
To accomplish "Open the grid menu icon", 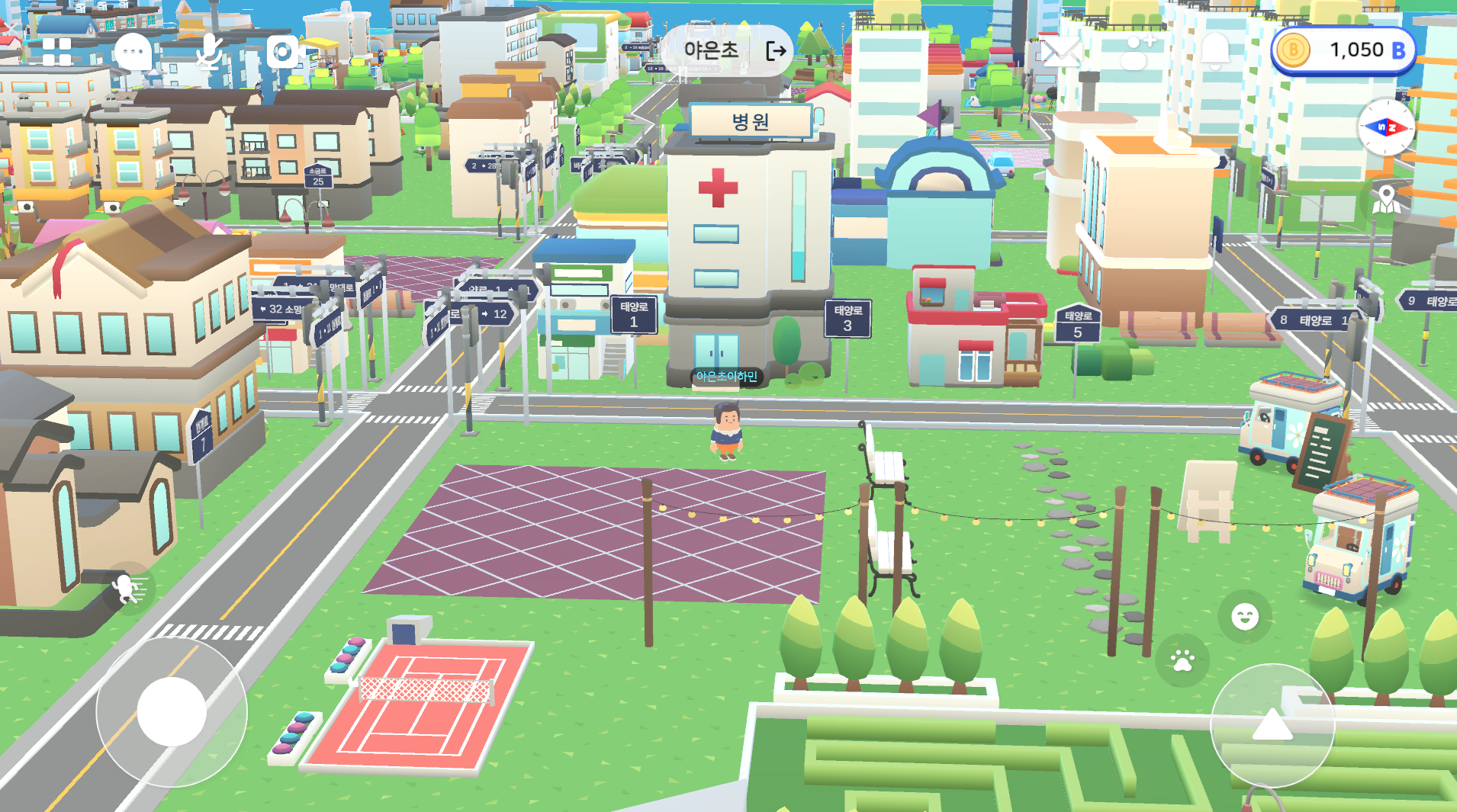I will click(56, 52).
